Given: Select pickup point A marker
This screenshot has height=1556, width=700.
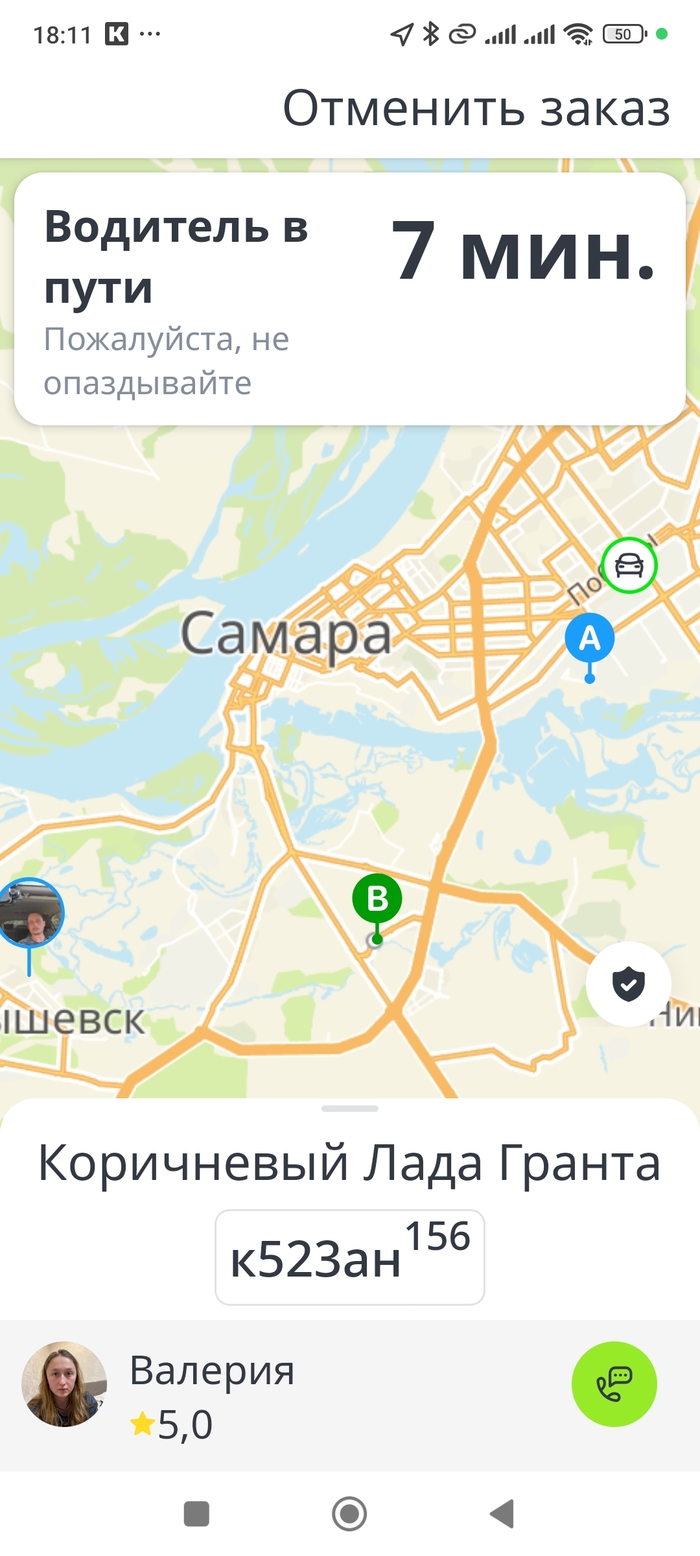Looking at the screenshot, I should [590, 638].
